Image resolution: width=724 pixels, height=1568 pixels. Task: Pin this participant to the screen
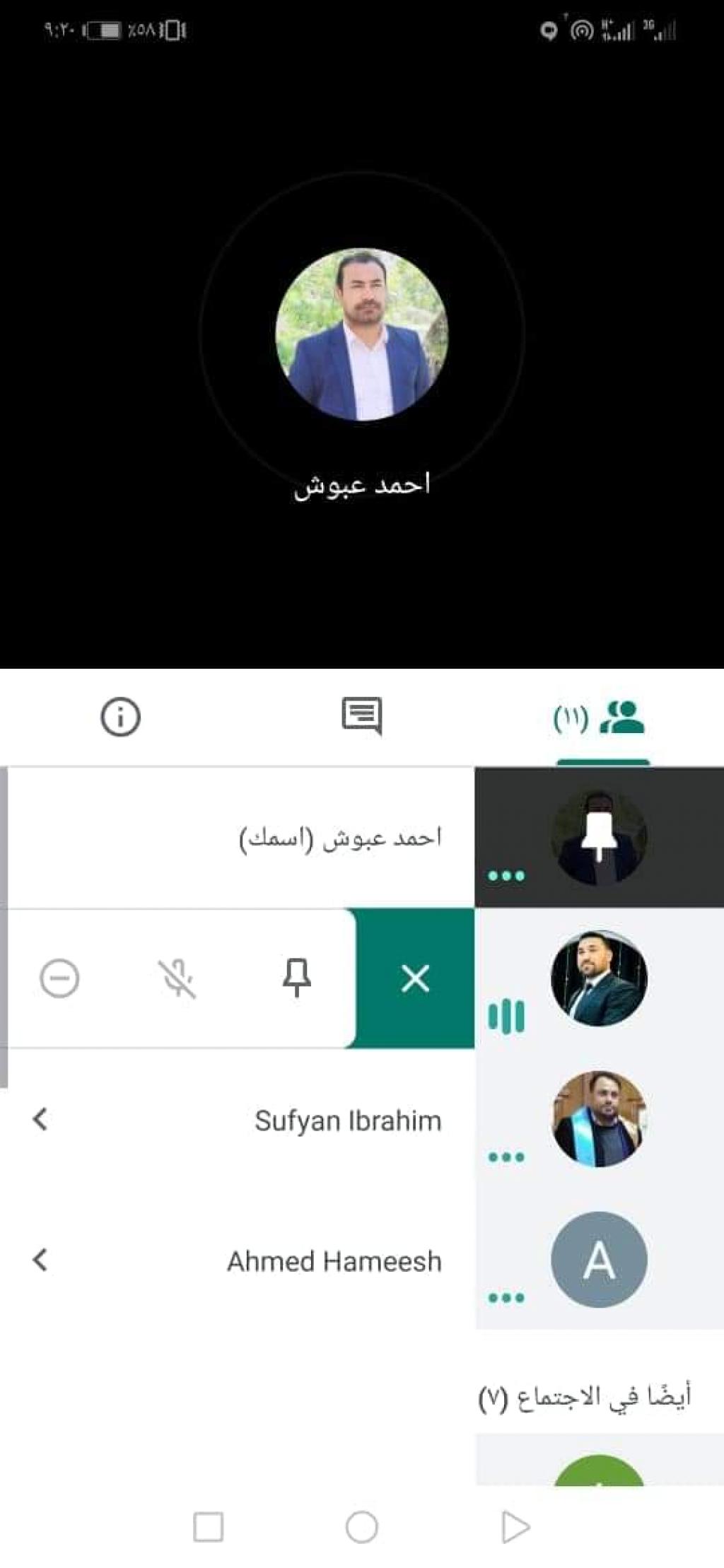tap(296, 978)
